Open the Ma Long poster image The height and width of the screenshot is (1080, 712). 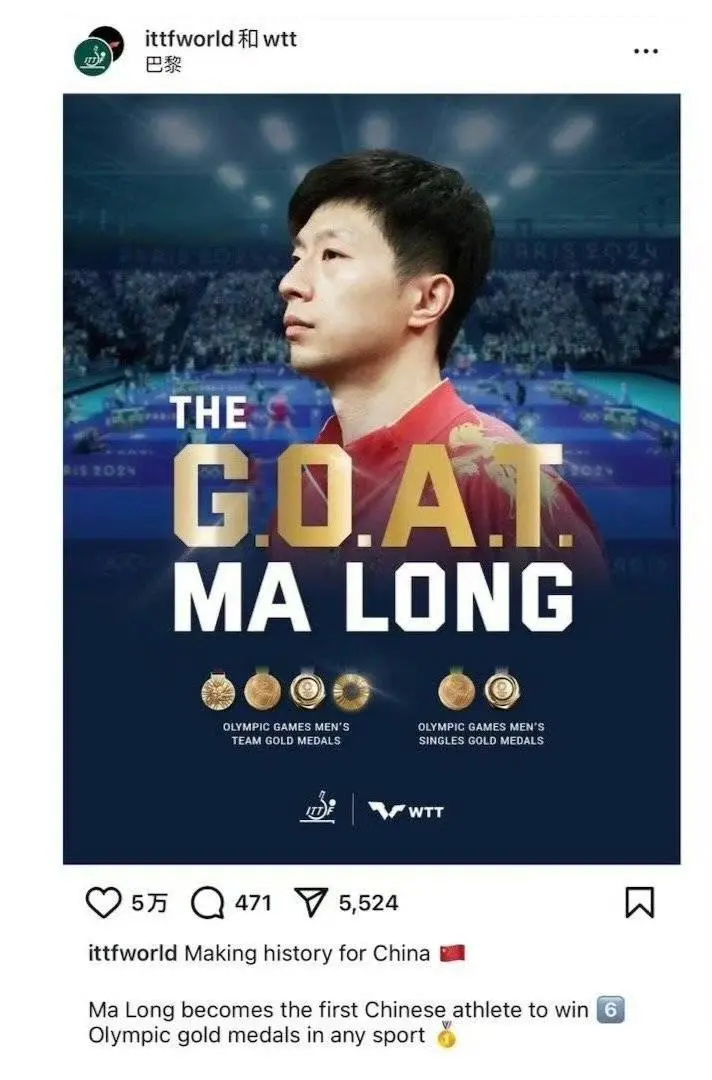click(371, 478)
